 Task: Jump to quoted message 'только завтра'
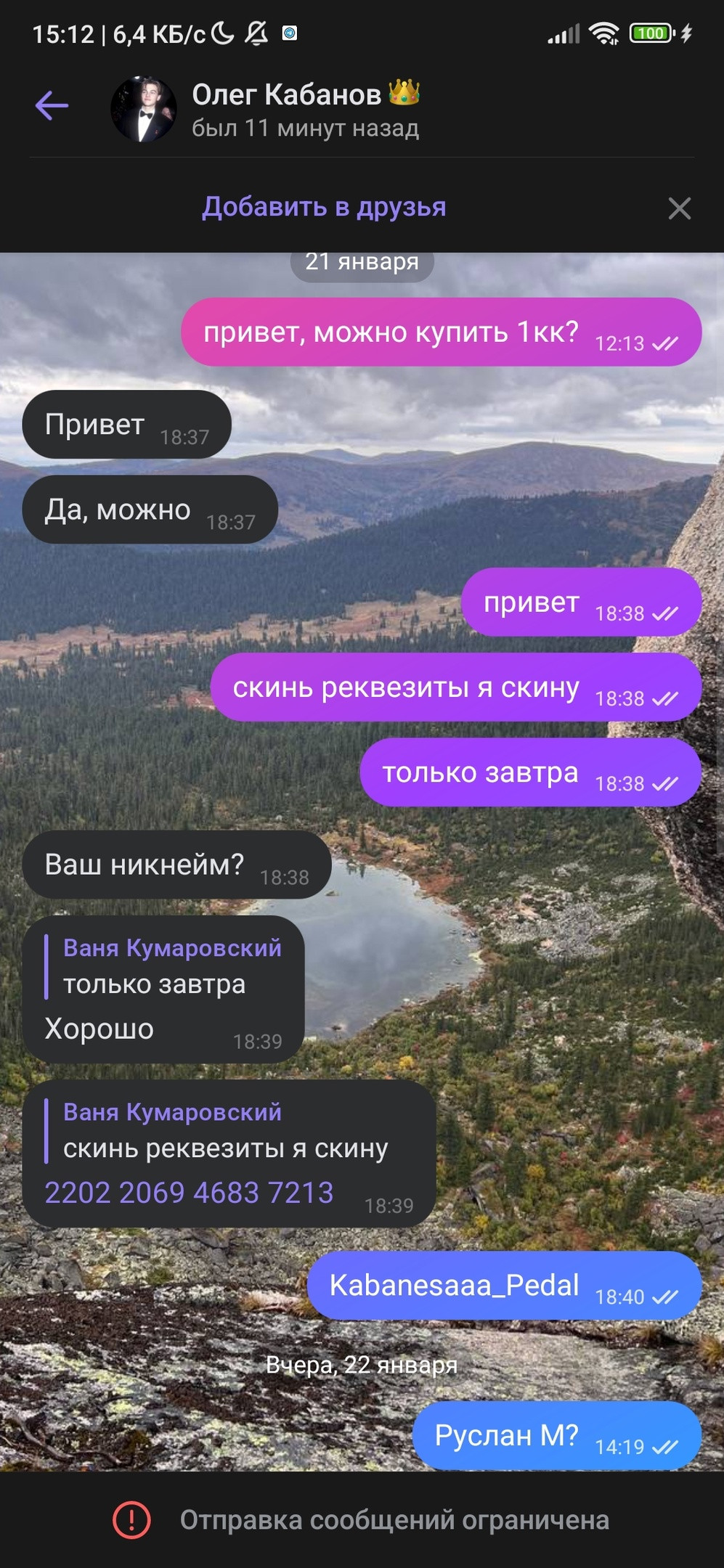point(164,966)
